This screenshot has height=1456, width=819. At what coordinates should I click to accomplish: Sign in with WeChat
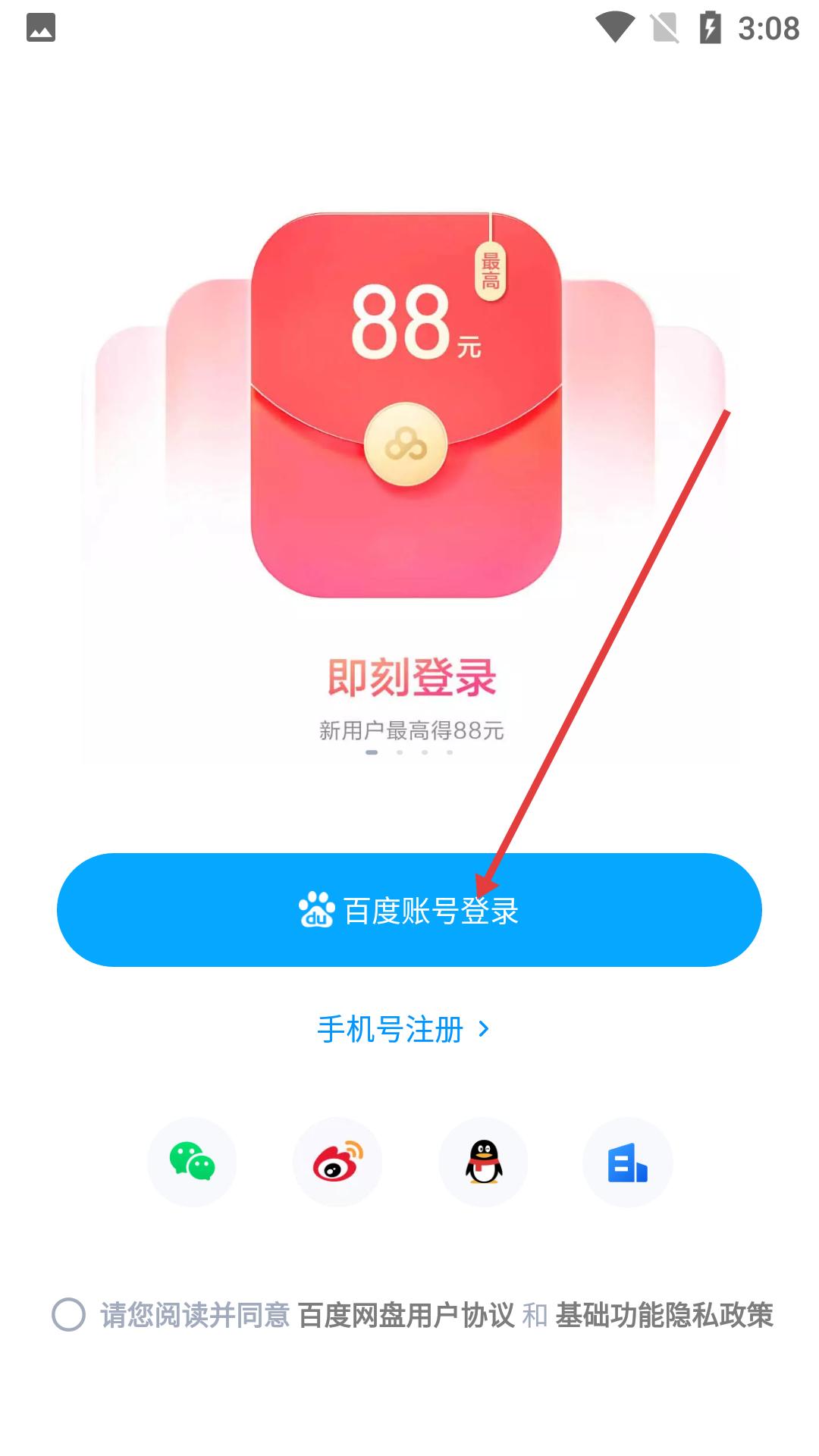coord(192,1162)
